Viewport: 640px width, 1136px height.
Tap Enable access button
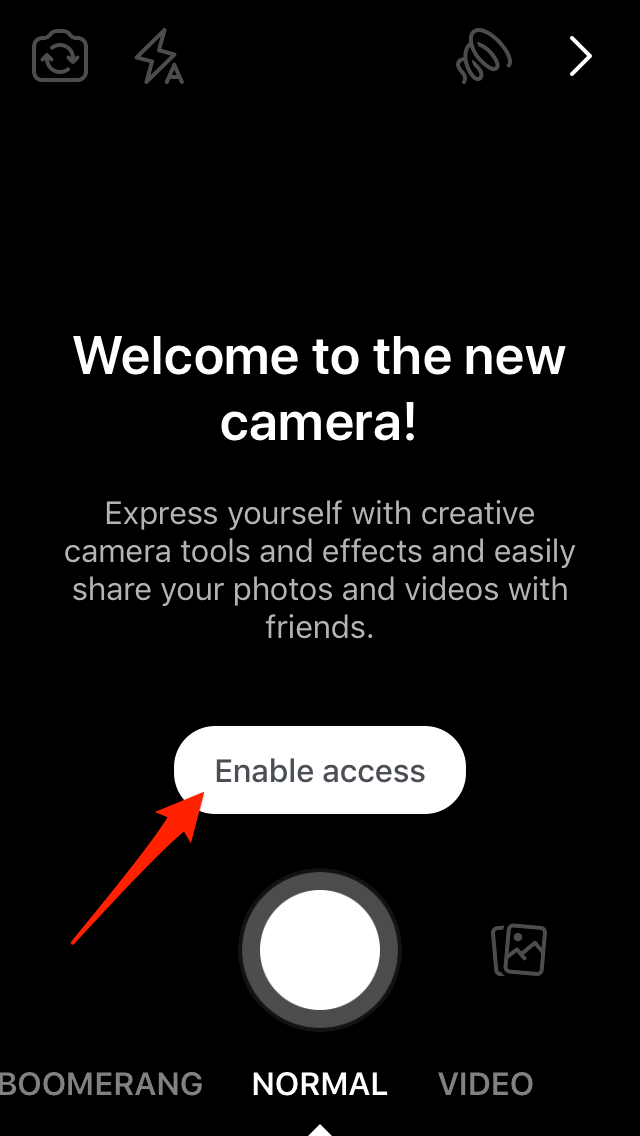pos(320,770)
